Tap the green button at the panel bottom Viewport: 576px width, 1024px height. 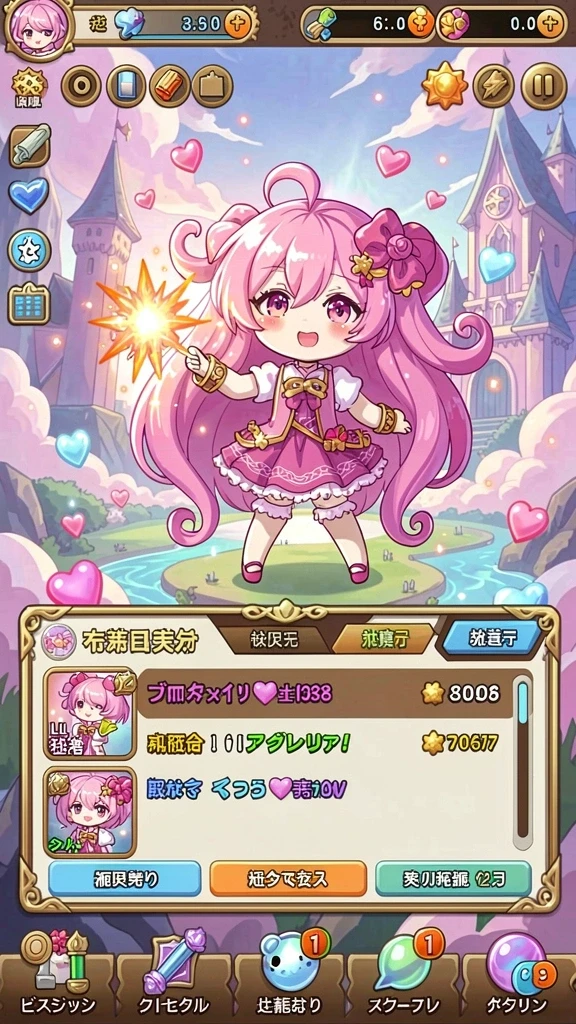point(453,878)
